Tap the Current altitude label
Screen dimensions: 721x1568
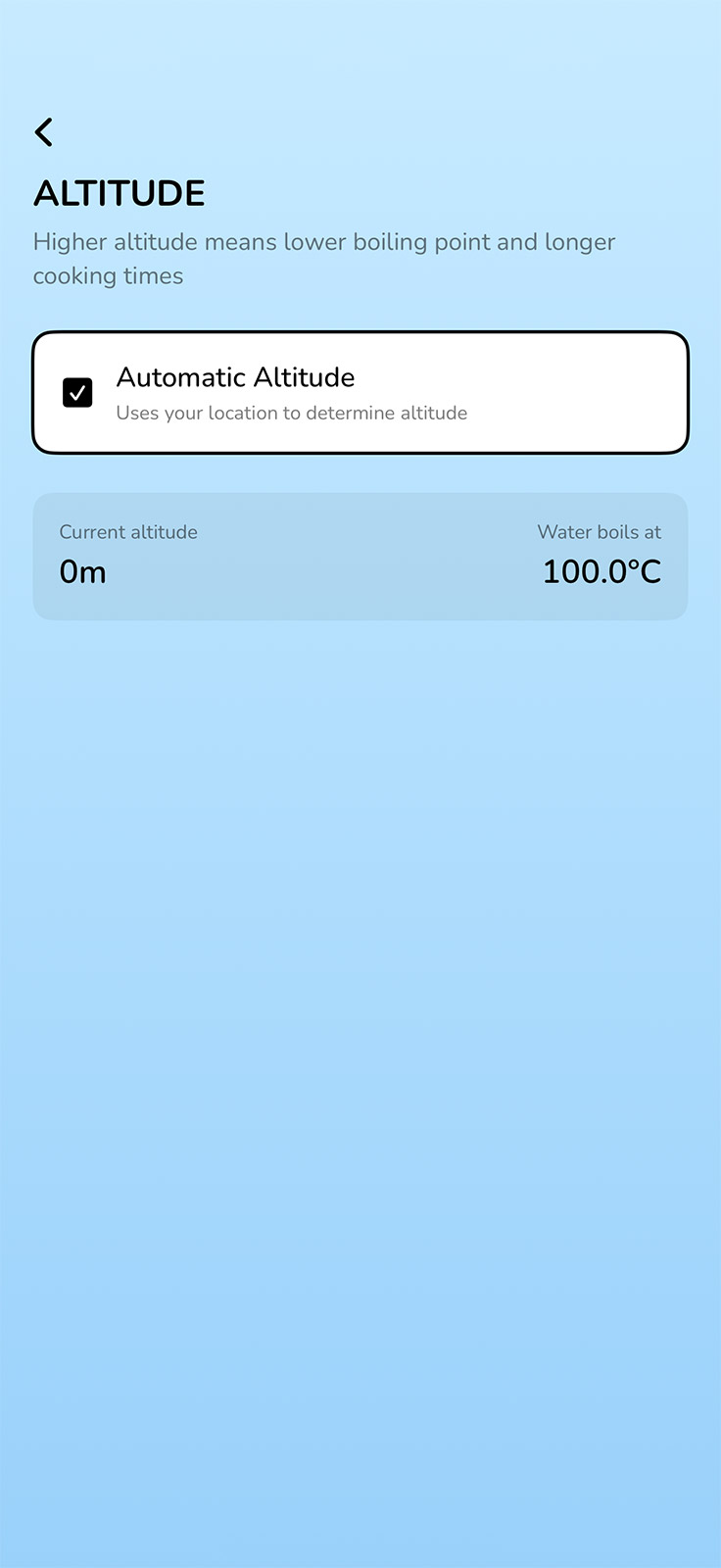[x=128, y=532]
